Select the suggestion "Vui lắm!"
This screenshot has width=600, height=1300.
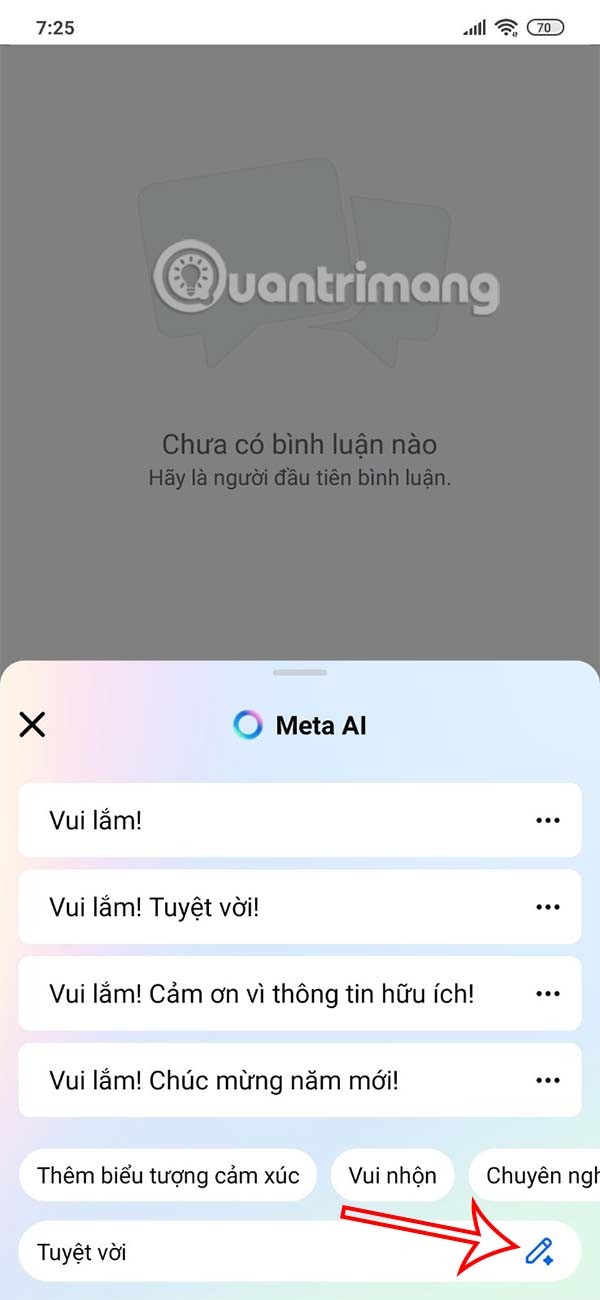(250, 821)
